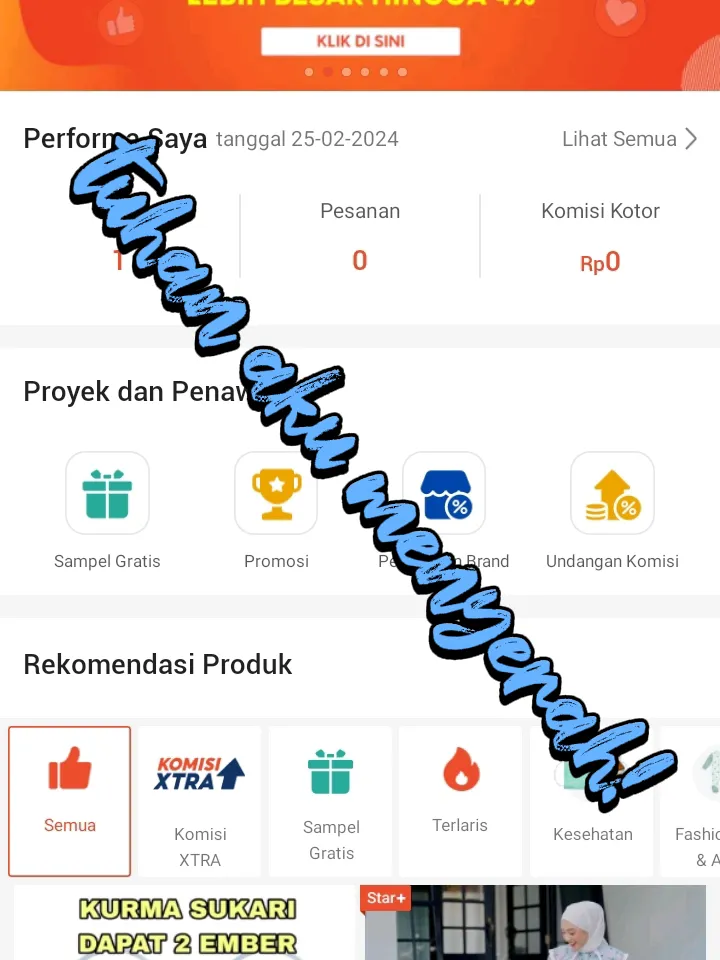Viewport: 720px width, 960px height.
Task: Select the thumbs-up icon on Semua filter
Action: (69, 770)
